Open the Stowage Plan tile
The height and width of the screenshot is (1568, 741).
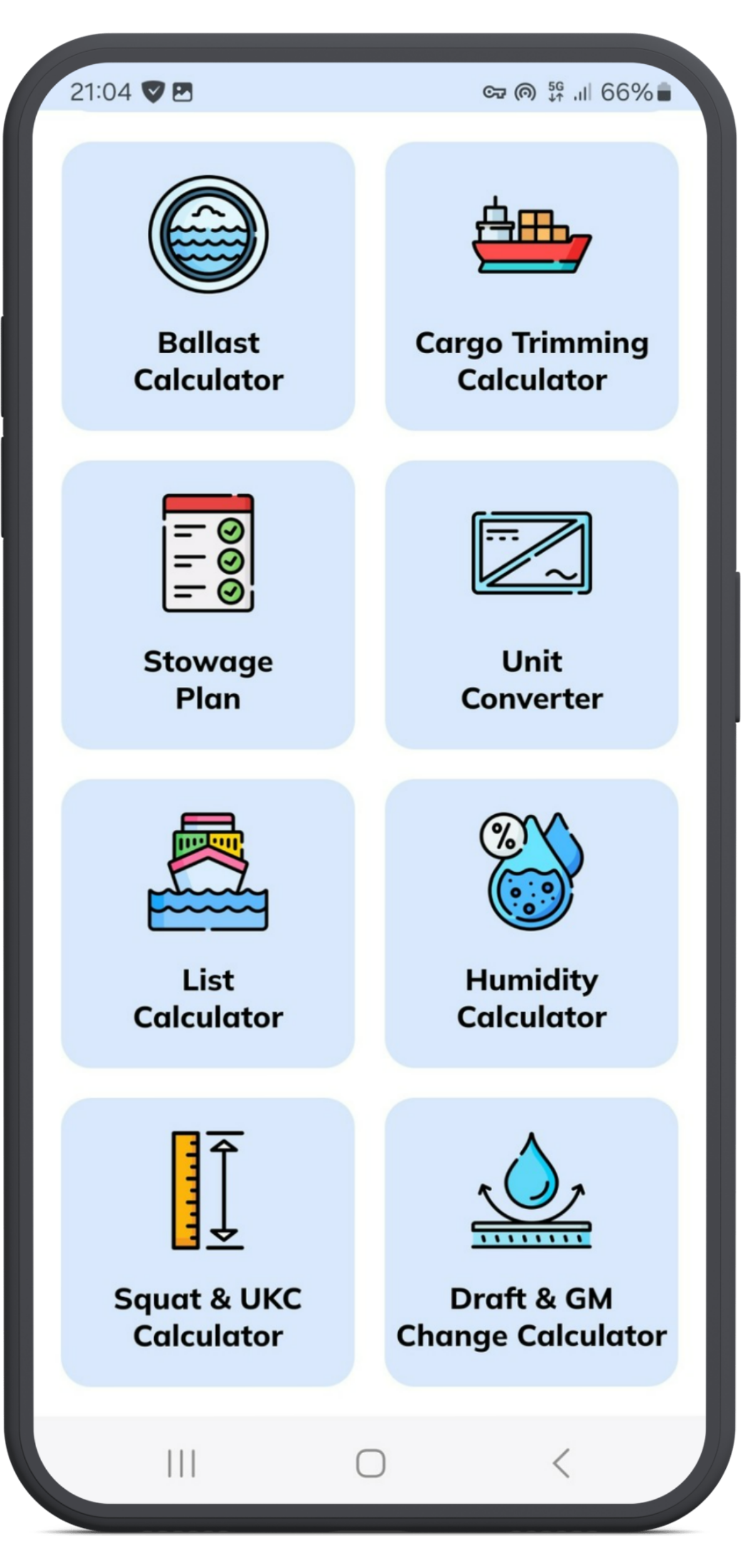(208, 605)
